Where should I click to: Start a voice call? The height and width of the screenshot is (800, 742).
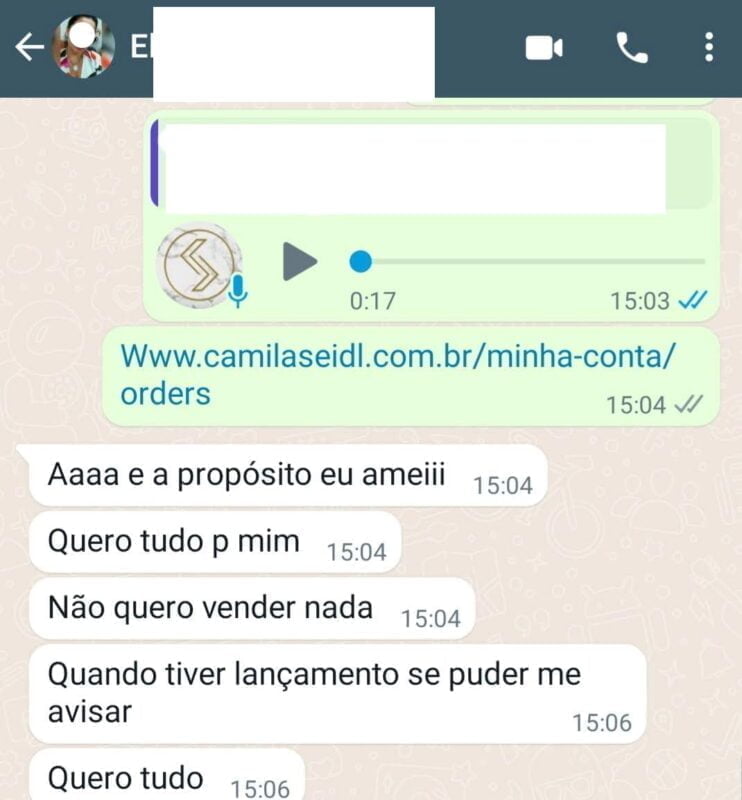point(632,48)
